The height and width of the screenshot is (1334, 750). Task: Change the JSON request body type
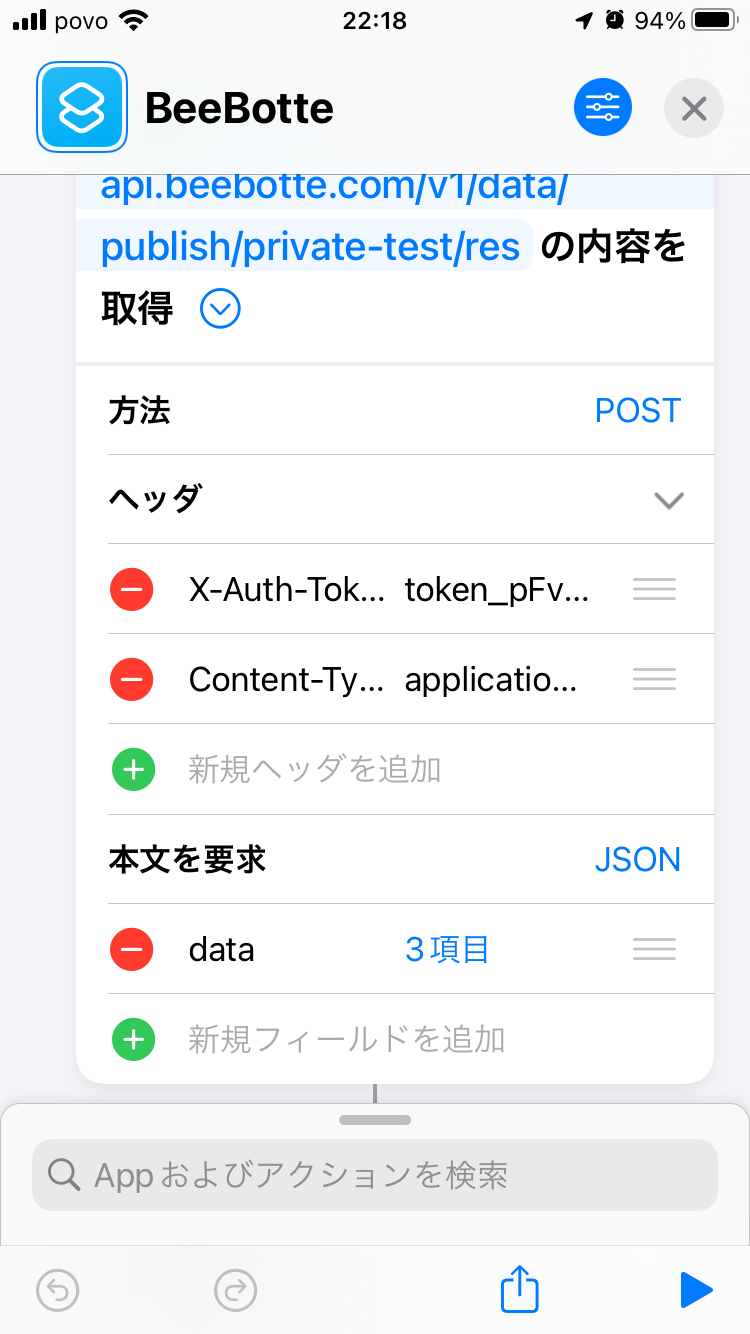637,860
